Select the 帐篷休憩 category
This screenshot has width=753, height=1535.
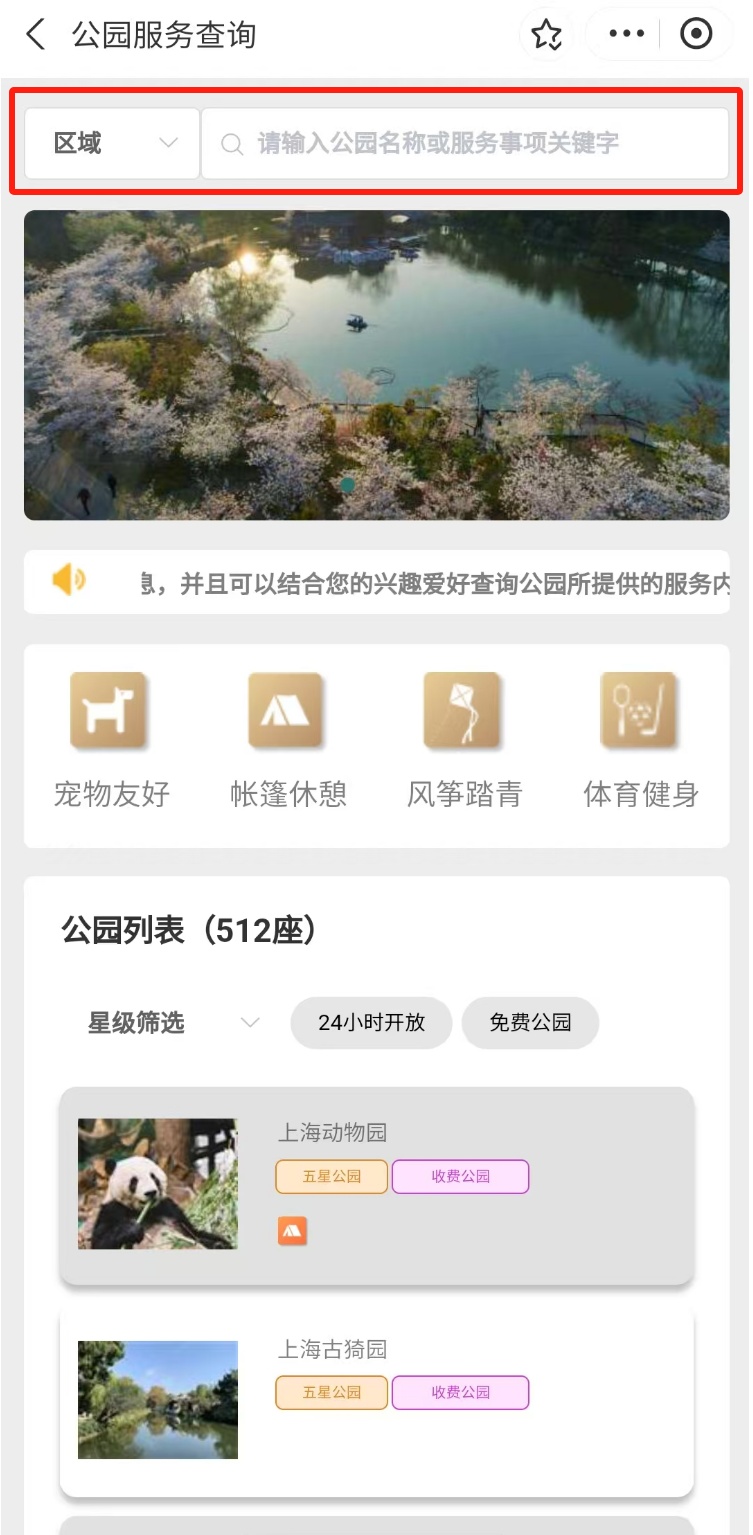(288, 741)
